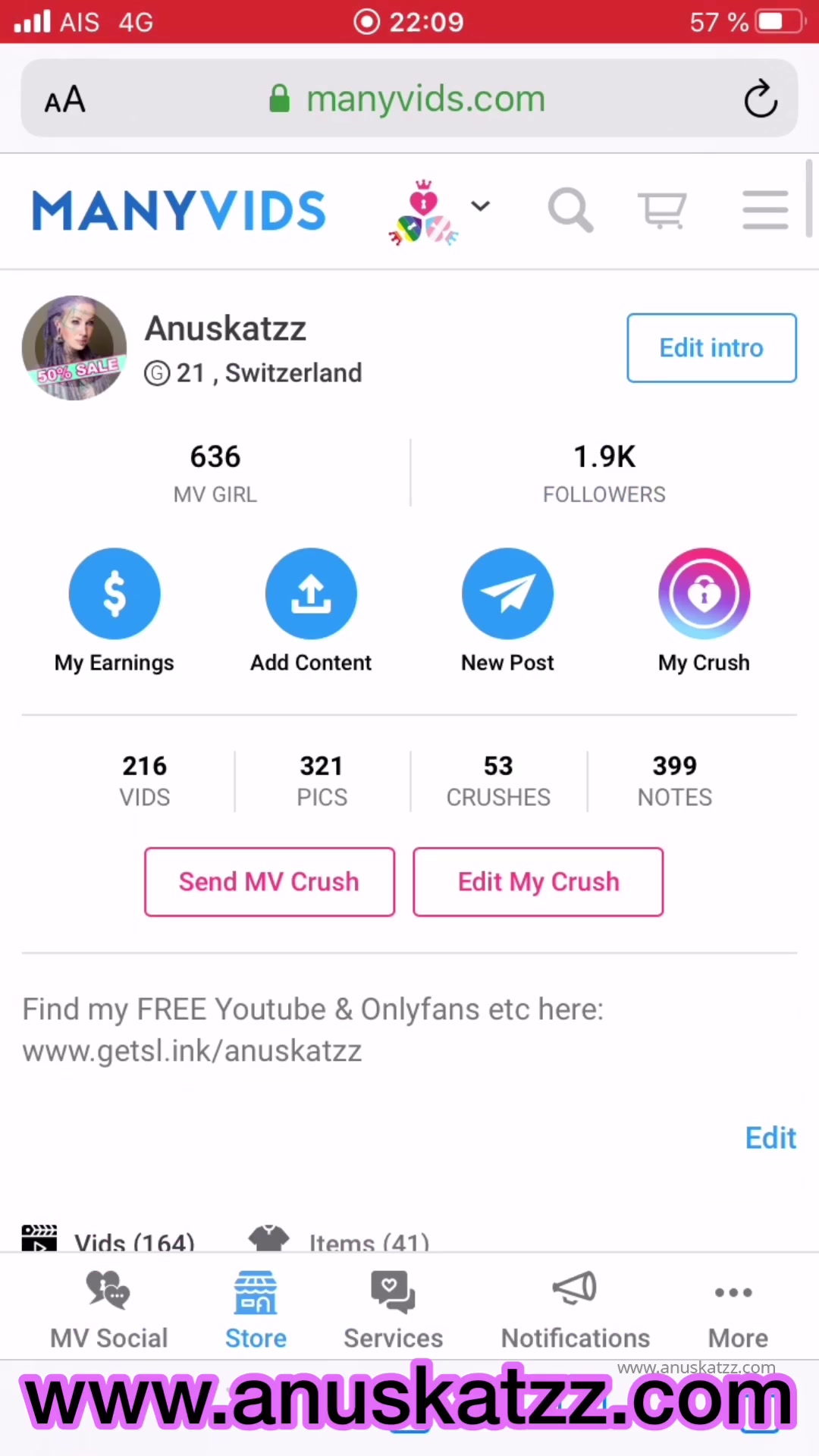Open the shopping cart
Image resolution: width=819 pixels, height=1456 pixels.
[x=662, y=210]
